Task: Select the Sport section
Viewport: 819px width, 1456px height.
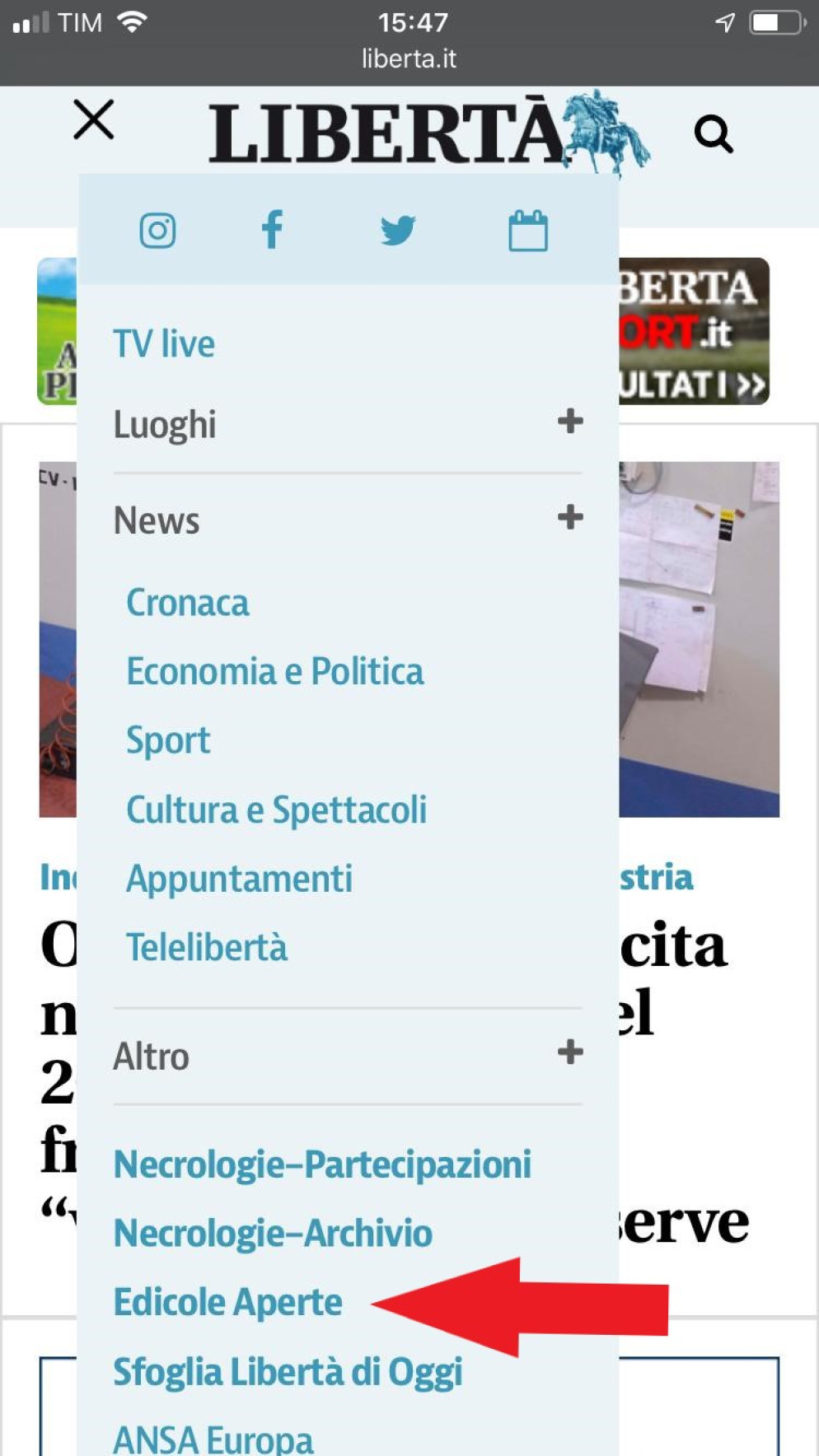Action: pos(168,740)
